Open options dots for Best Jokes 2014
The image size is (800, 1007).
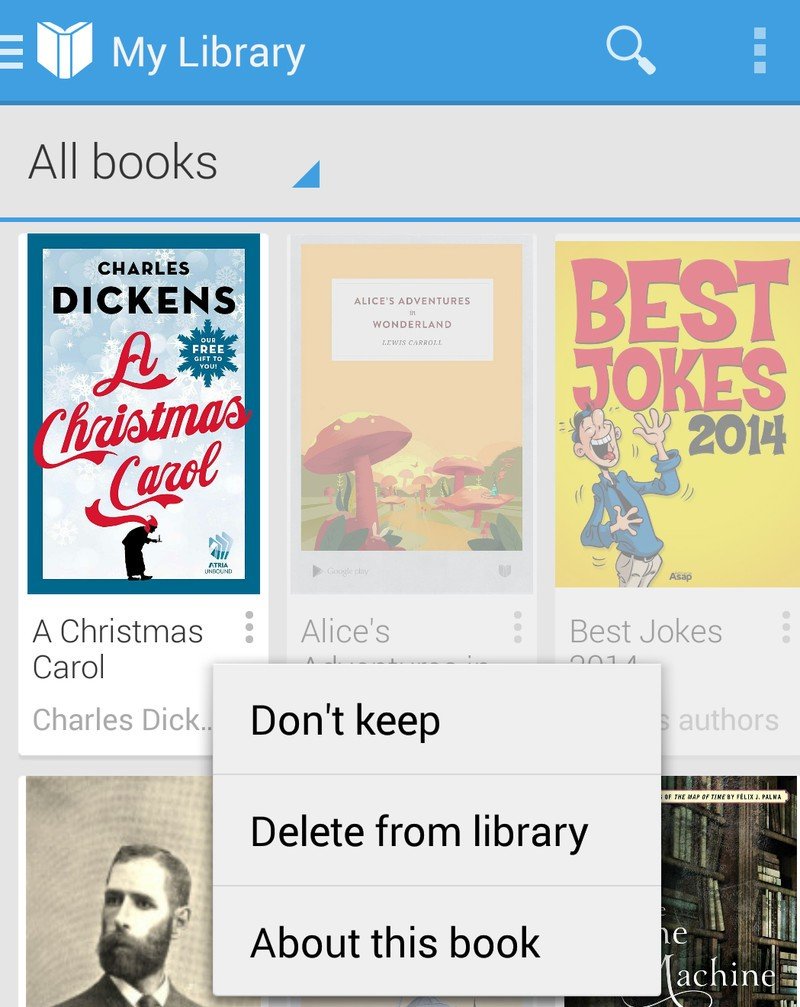tap(786, 628)
